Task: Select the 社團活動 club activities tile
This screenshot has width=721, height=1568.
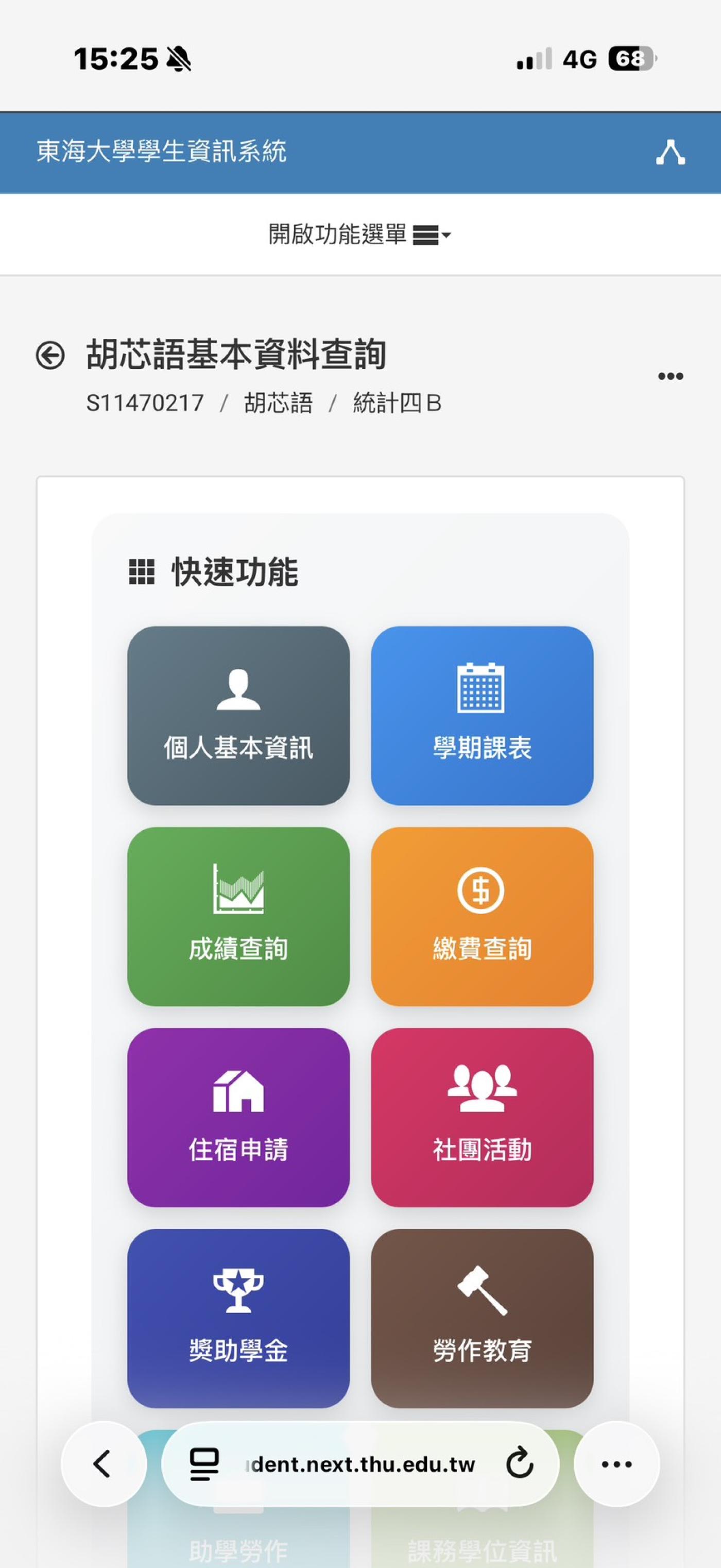Action: [482, 1117]
